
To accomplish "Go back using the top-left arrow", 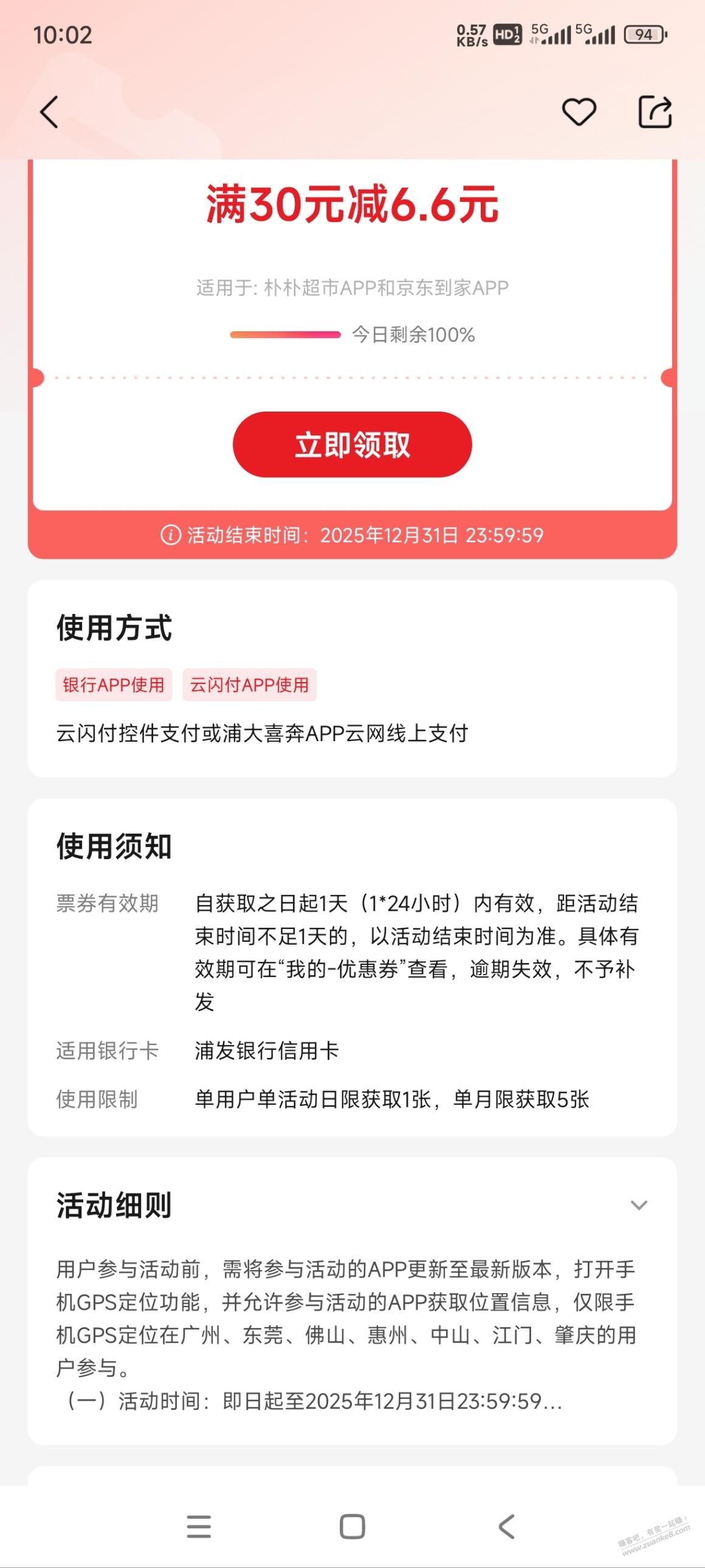I will [49, 112].
